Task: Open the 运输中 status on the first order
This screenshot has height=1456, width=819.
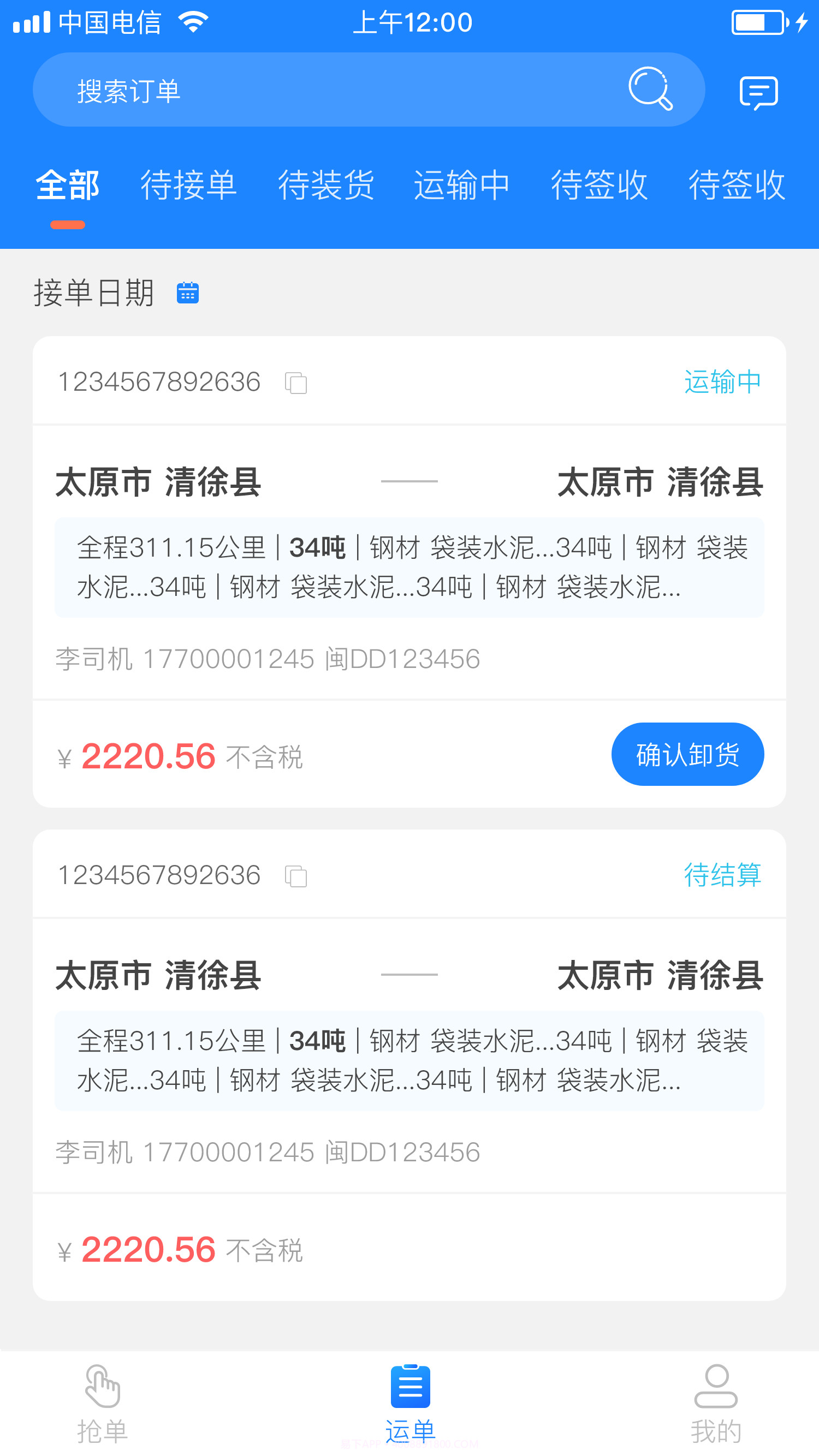Action: [x=722, y=381]
